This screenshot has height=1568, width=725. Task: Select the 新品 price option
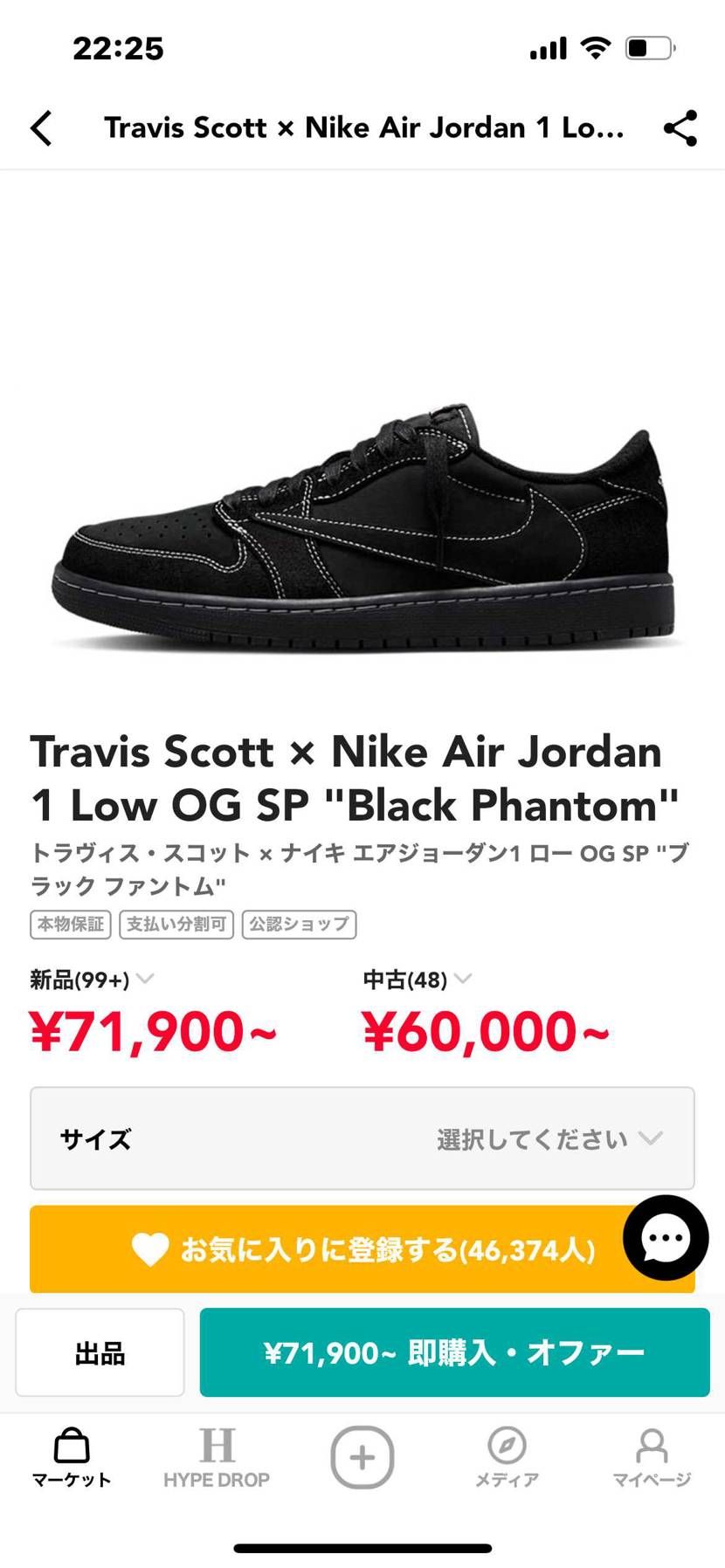(x=153, y=1031)
